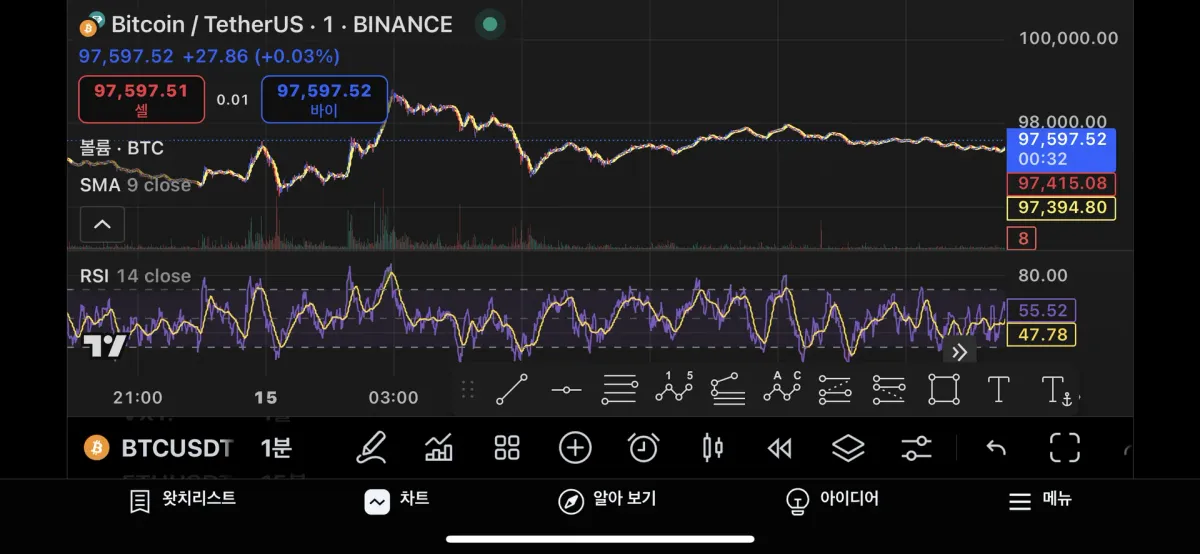
Task: Open the indicators panel
Action: coord(439,448)
